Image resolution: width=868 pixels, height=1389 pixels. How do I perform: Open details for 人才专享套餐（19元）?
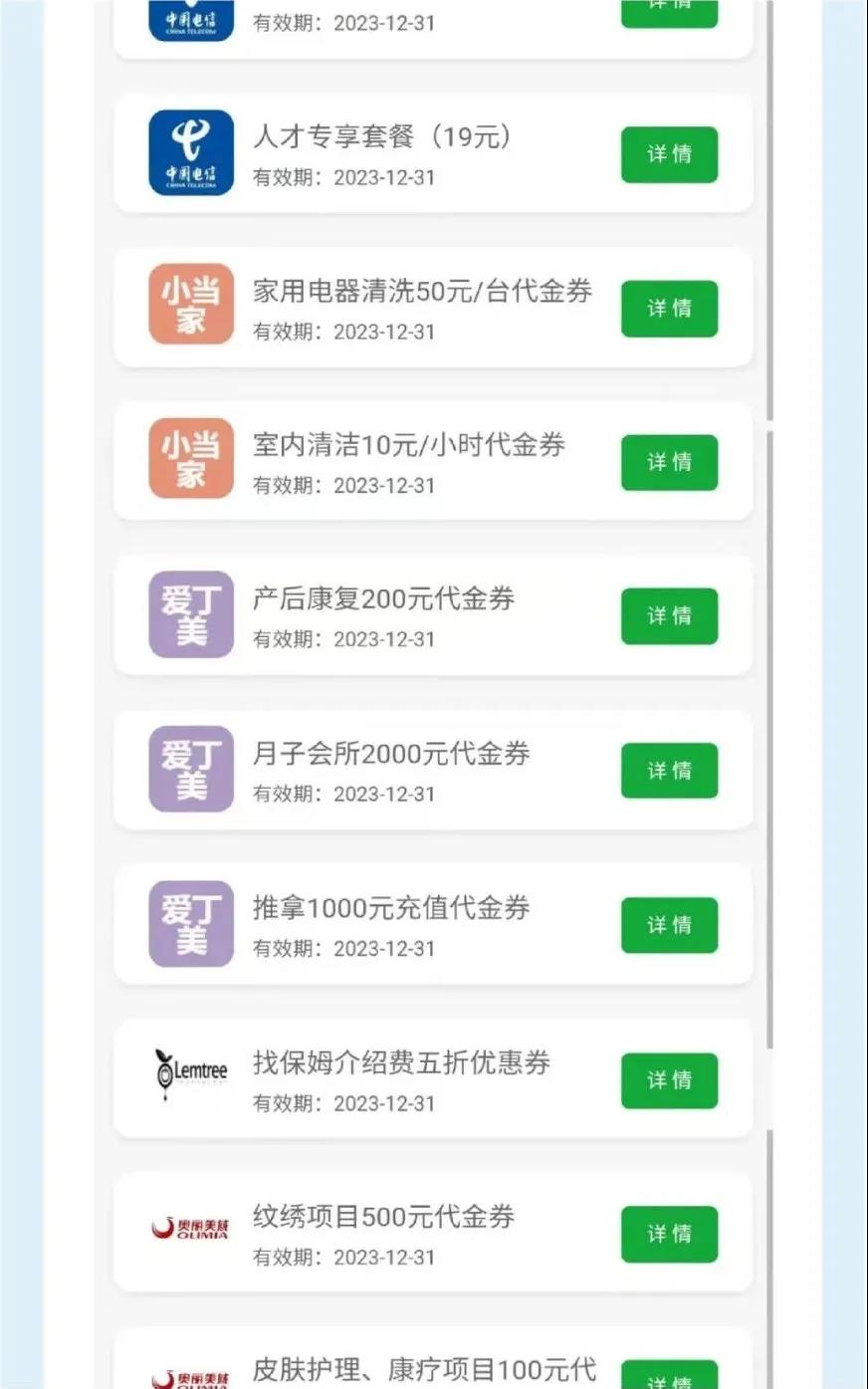tap(669, 154)
